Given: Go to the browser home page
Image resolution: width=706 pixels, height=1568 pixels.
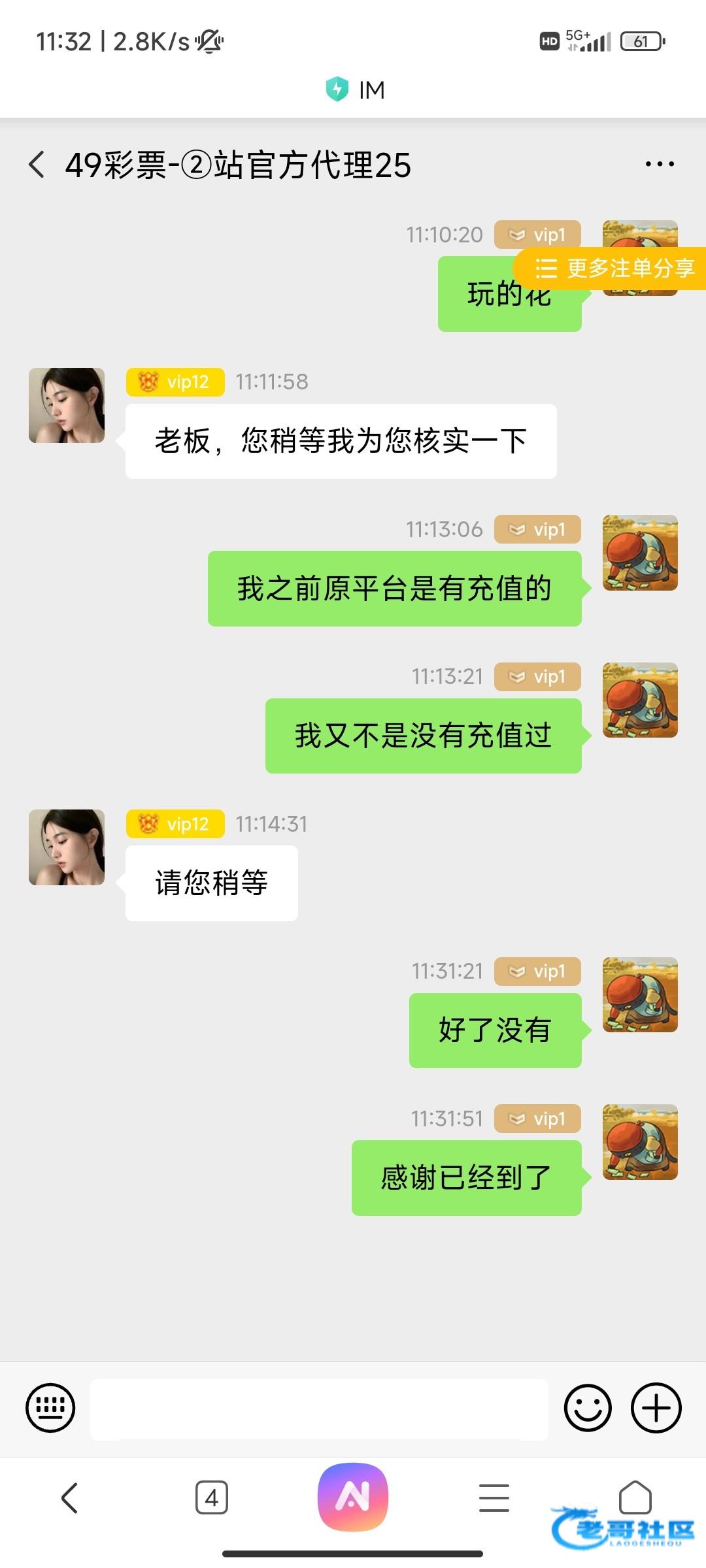Looking at the screenshot, I should point(635,1497).
